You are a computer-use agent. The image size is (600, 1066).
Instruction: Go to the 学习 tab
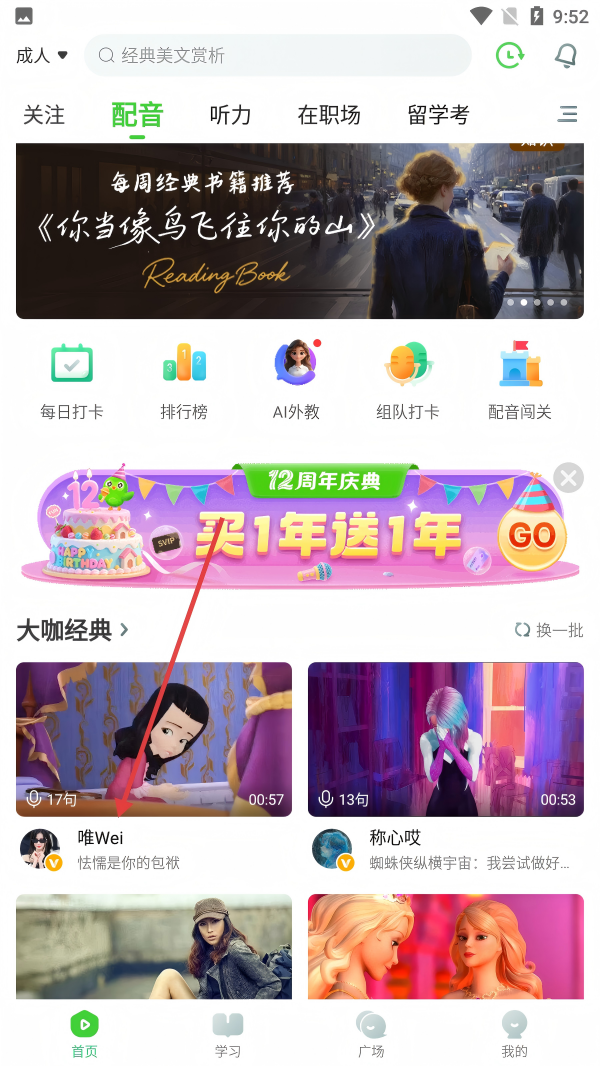click(x=228, y=1035)
